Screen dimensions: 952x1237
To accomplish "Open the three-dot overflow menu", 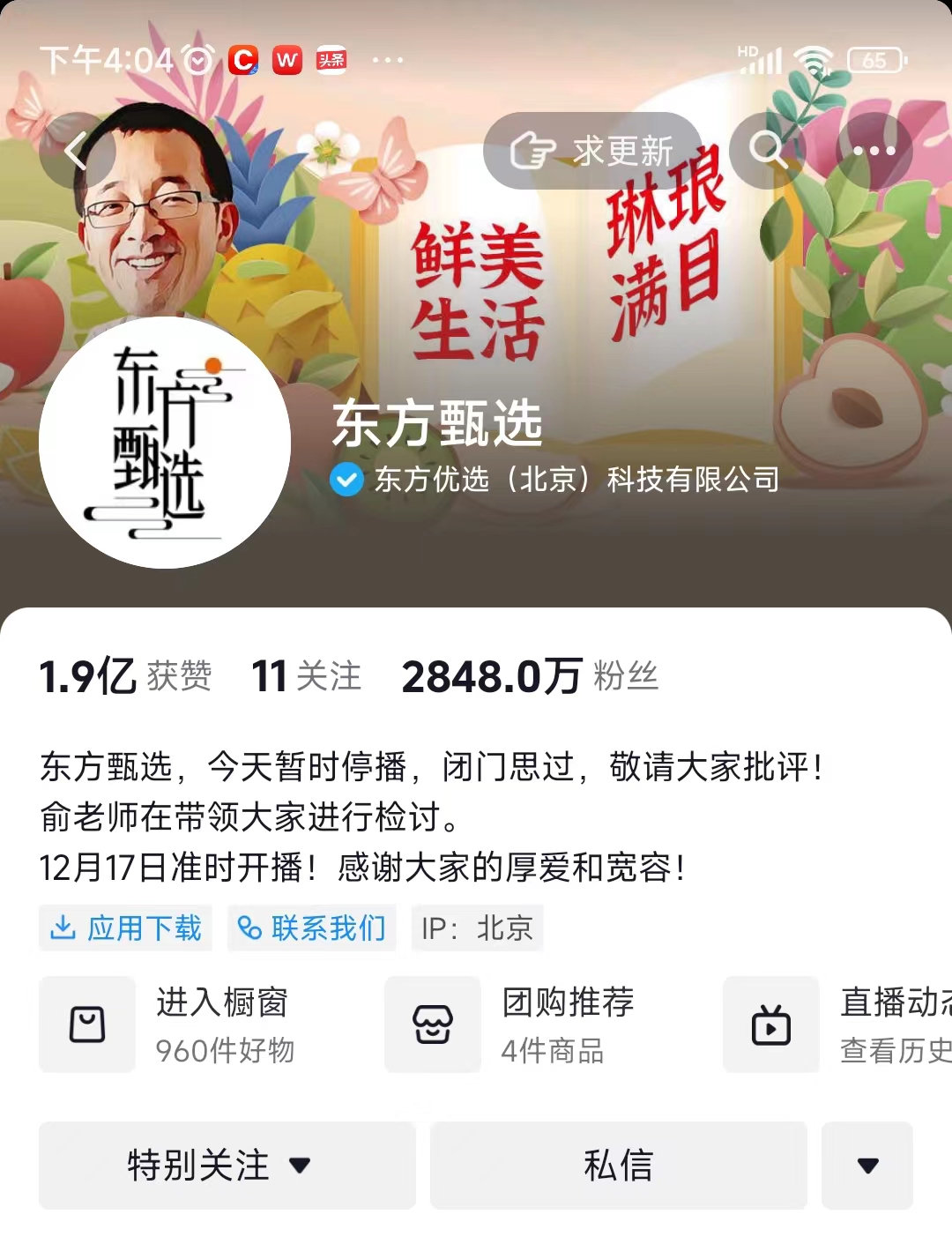I will coord(874,151).
